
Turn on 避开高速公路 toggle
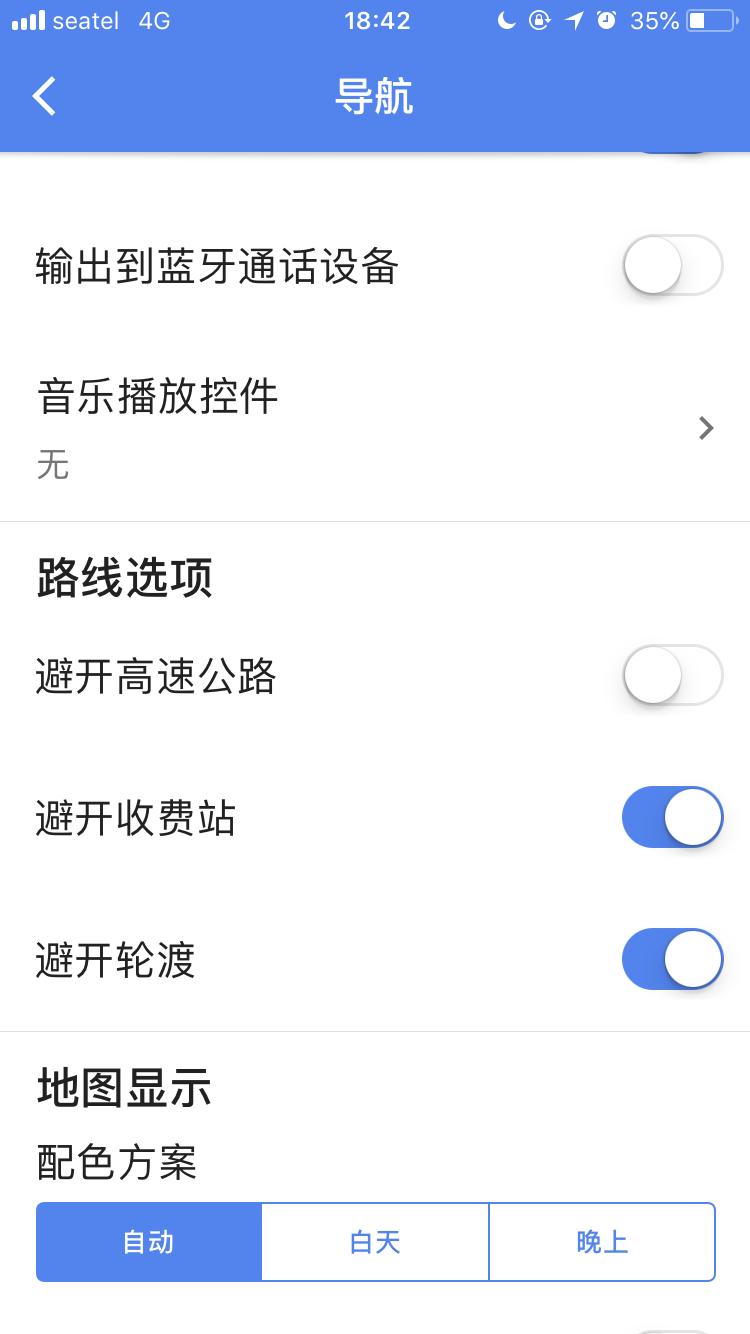(672, 675)
